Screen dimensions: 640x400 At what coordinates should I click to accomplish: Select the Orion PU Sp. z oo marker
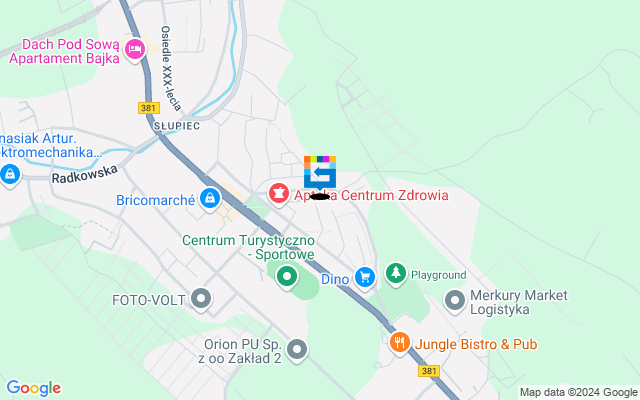(x=297, y=350)
